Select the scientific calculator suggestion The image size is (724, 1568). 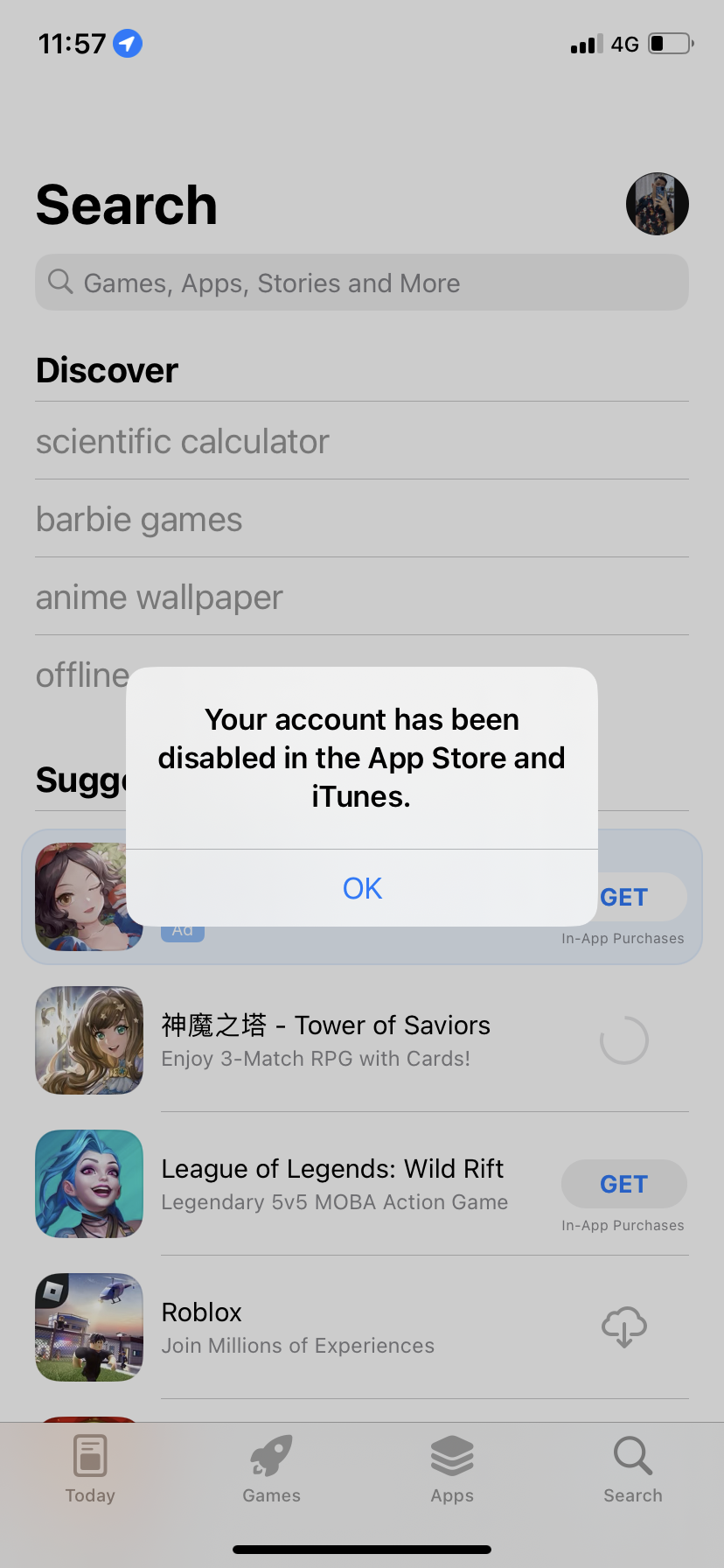point(183,442)
